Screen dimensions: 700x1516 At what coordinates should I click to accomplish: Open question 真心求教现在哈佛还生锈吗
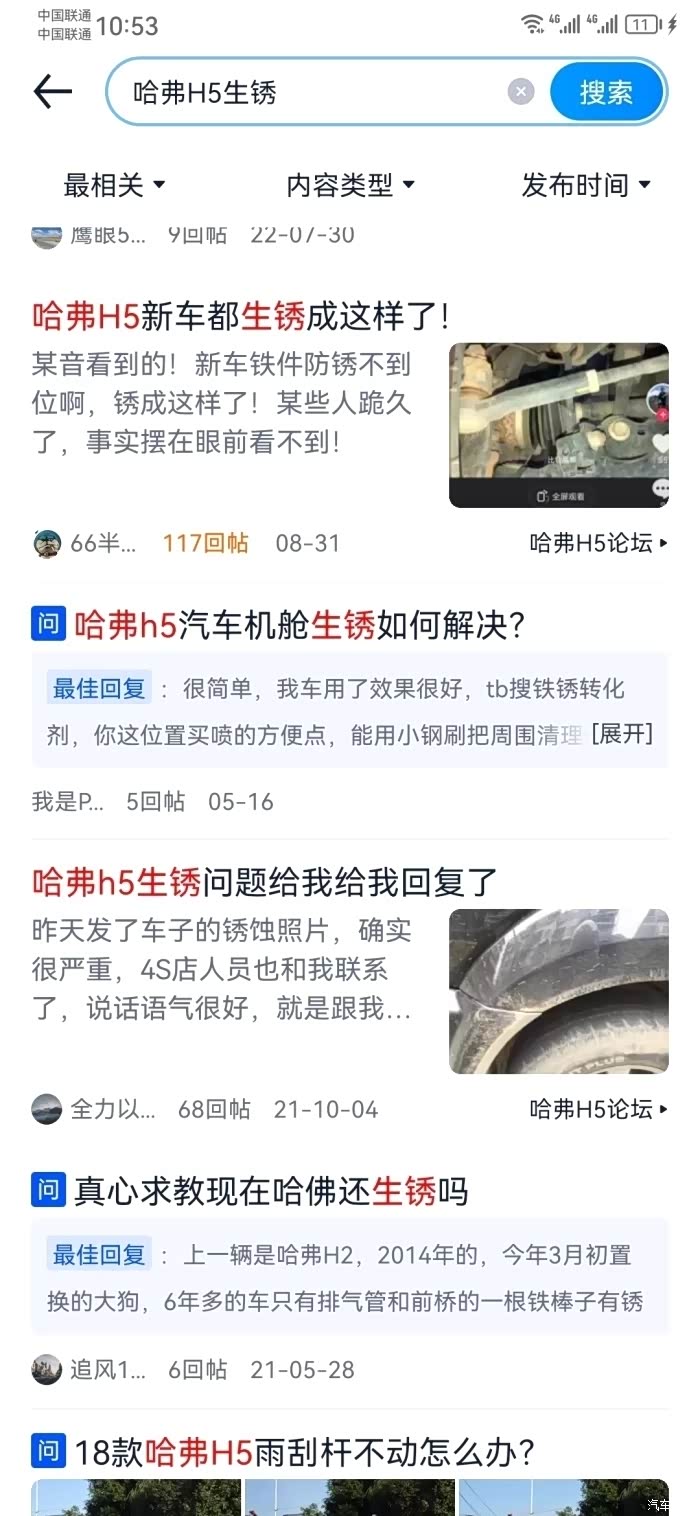(x=271, y=1191)
